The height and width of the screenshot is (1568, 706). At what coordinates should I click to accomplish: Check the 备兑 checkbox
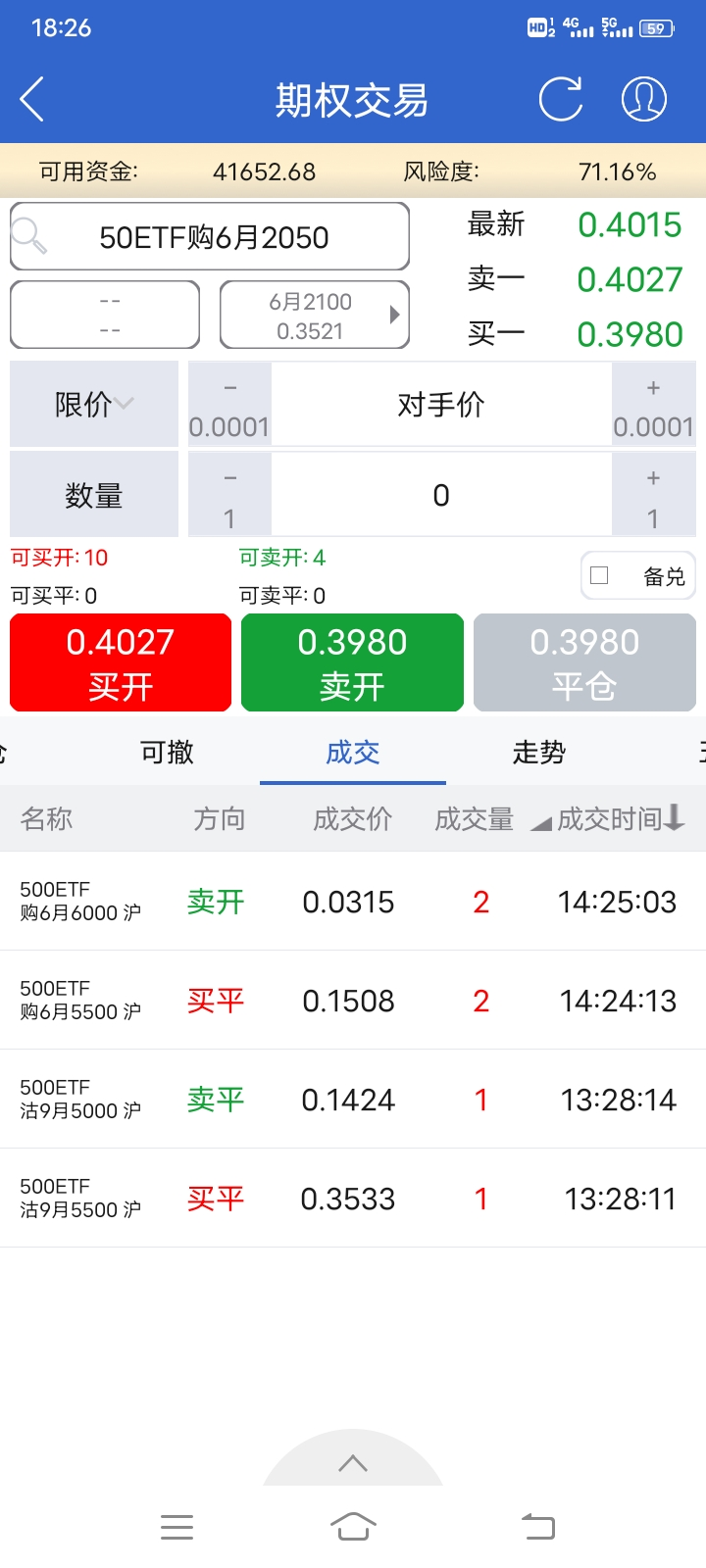(600, 576)
